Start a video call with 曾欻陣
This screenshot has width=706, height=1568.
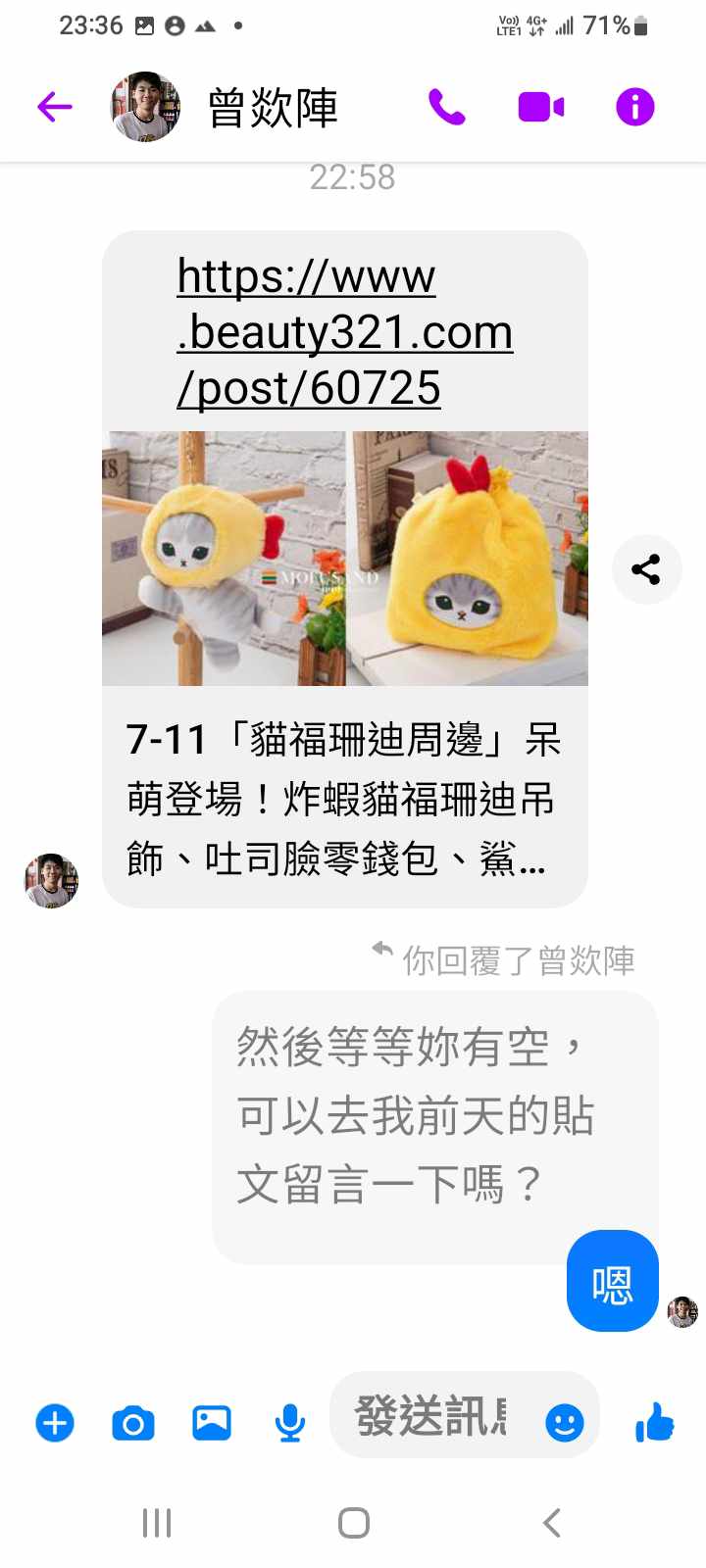[x=540, y=107]
